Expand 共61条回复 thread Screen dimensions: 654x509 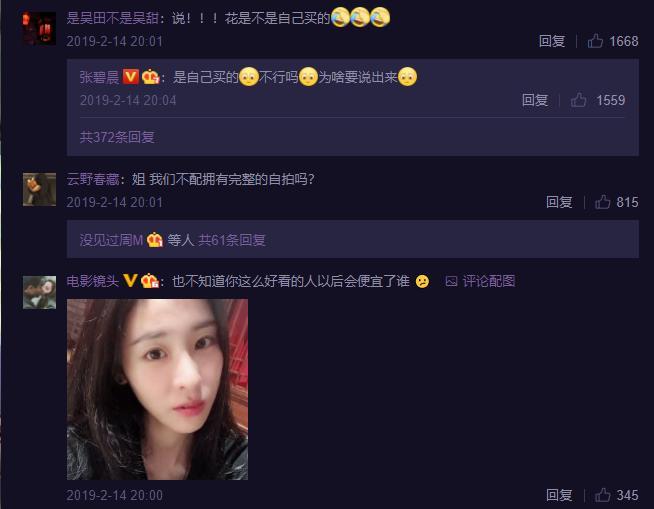(x=232, y=240)
